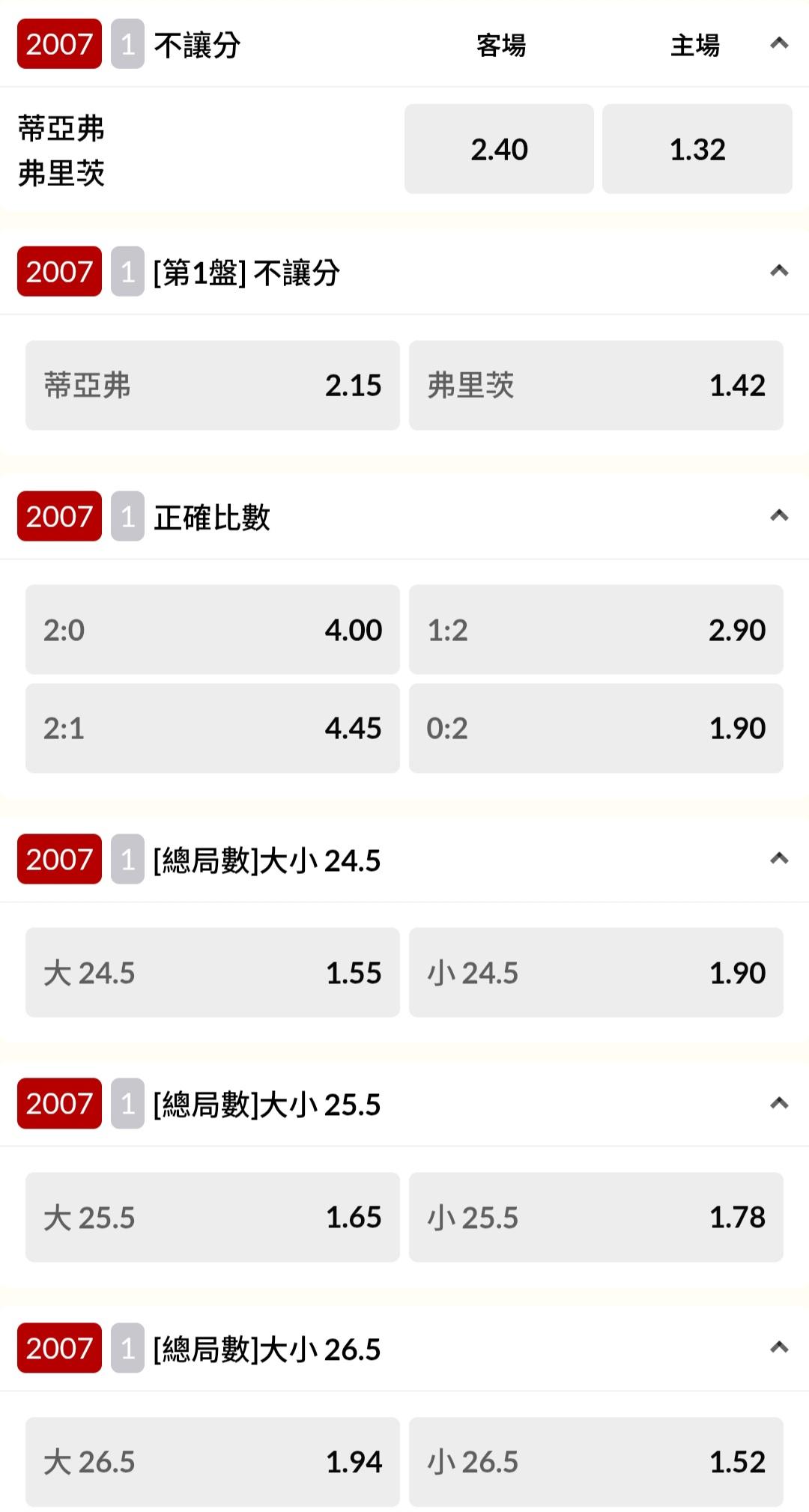Choose correct score 2:0 at 4.00
Viewport: 809px width, 1512px height.
coord(213,630)
